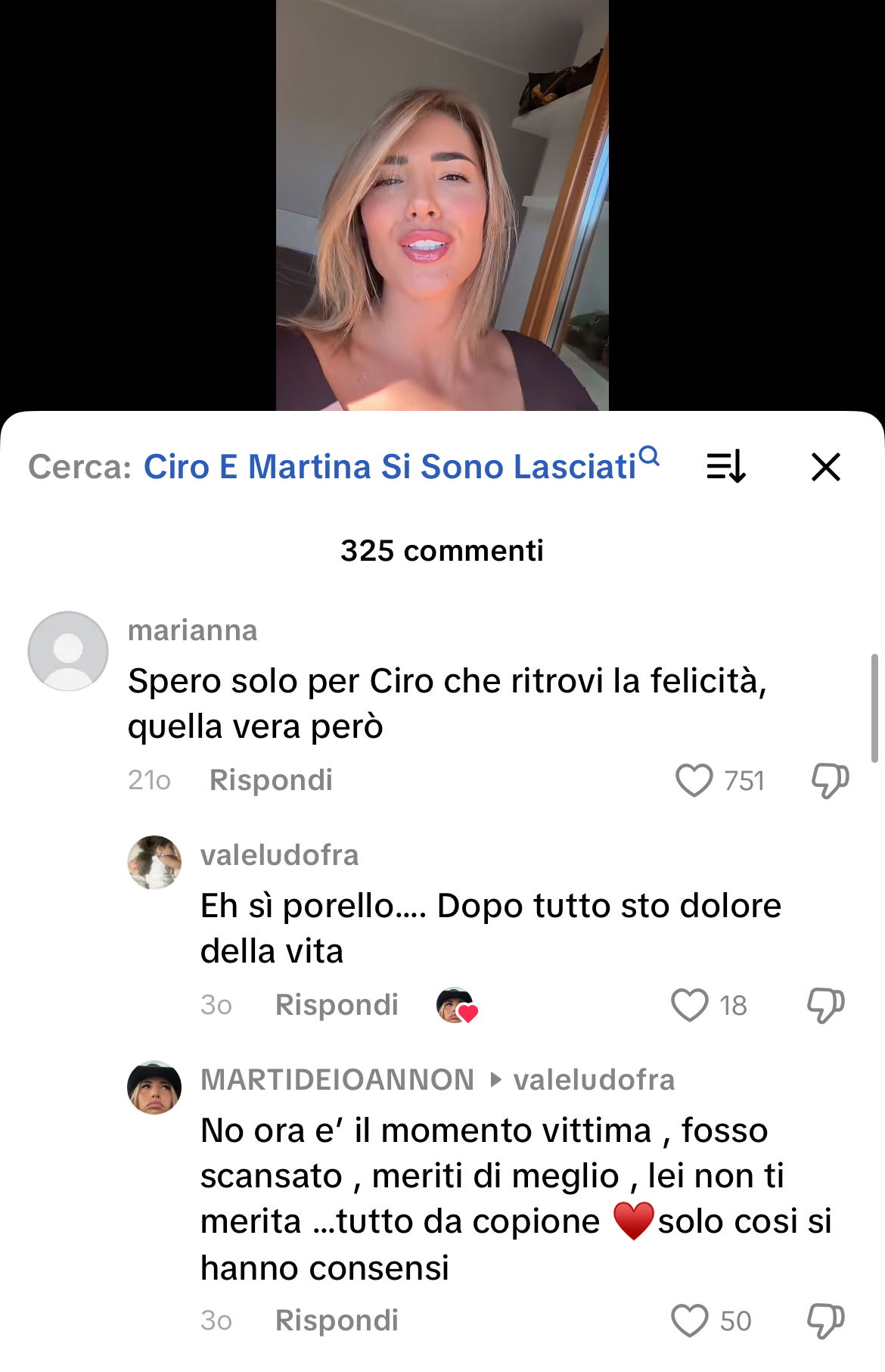Image resolution: width=885 pixels, height=1372 pixels.
Task: Close the comments panel
Action: point(825,467)
